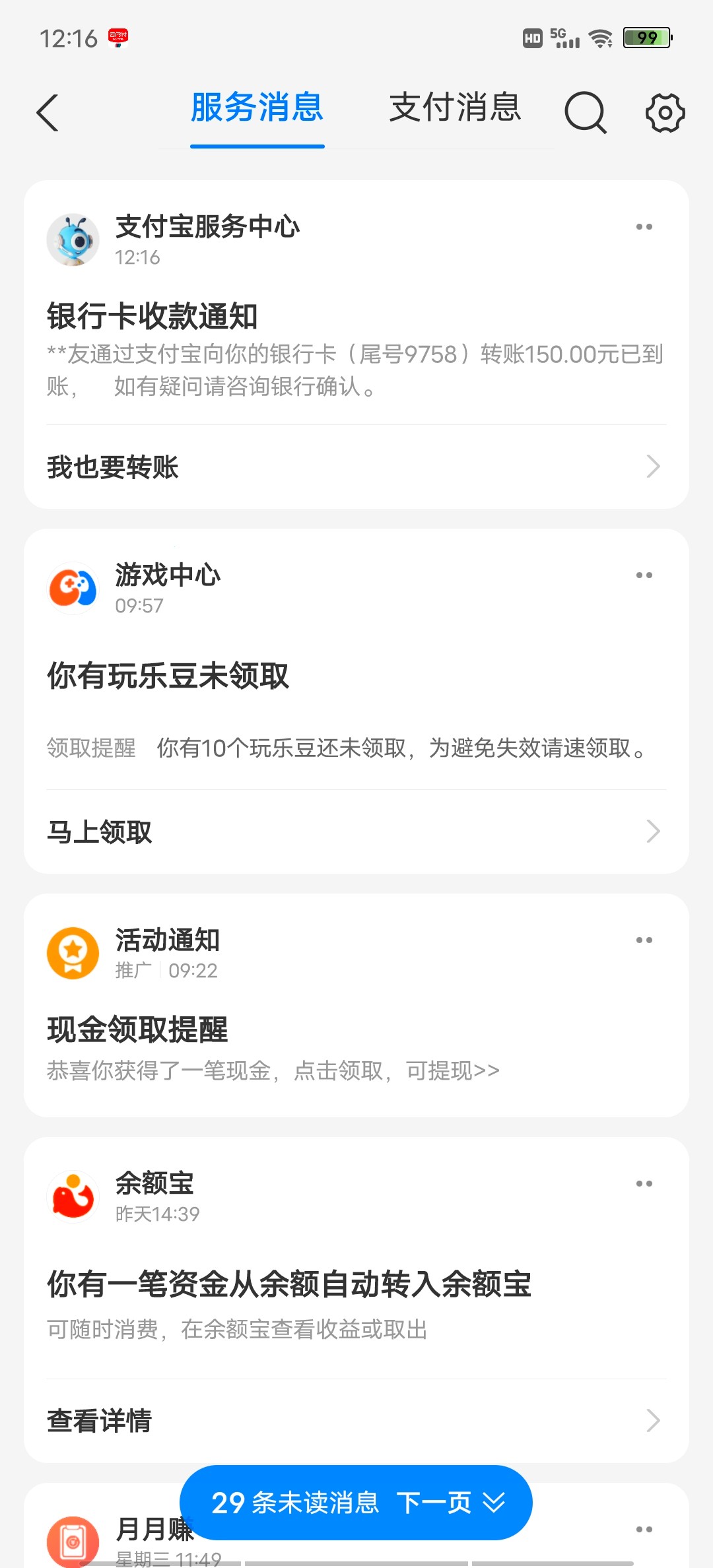The height and width of the screenshot is (1568, 713).
Task: Open message settings gear icon
Action: coord(665,113)
